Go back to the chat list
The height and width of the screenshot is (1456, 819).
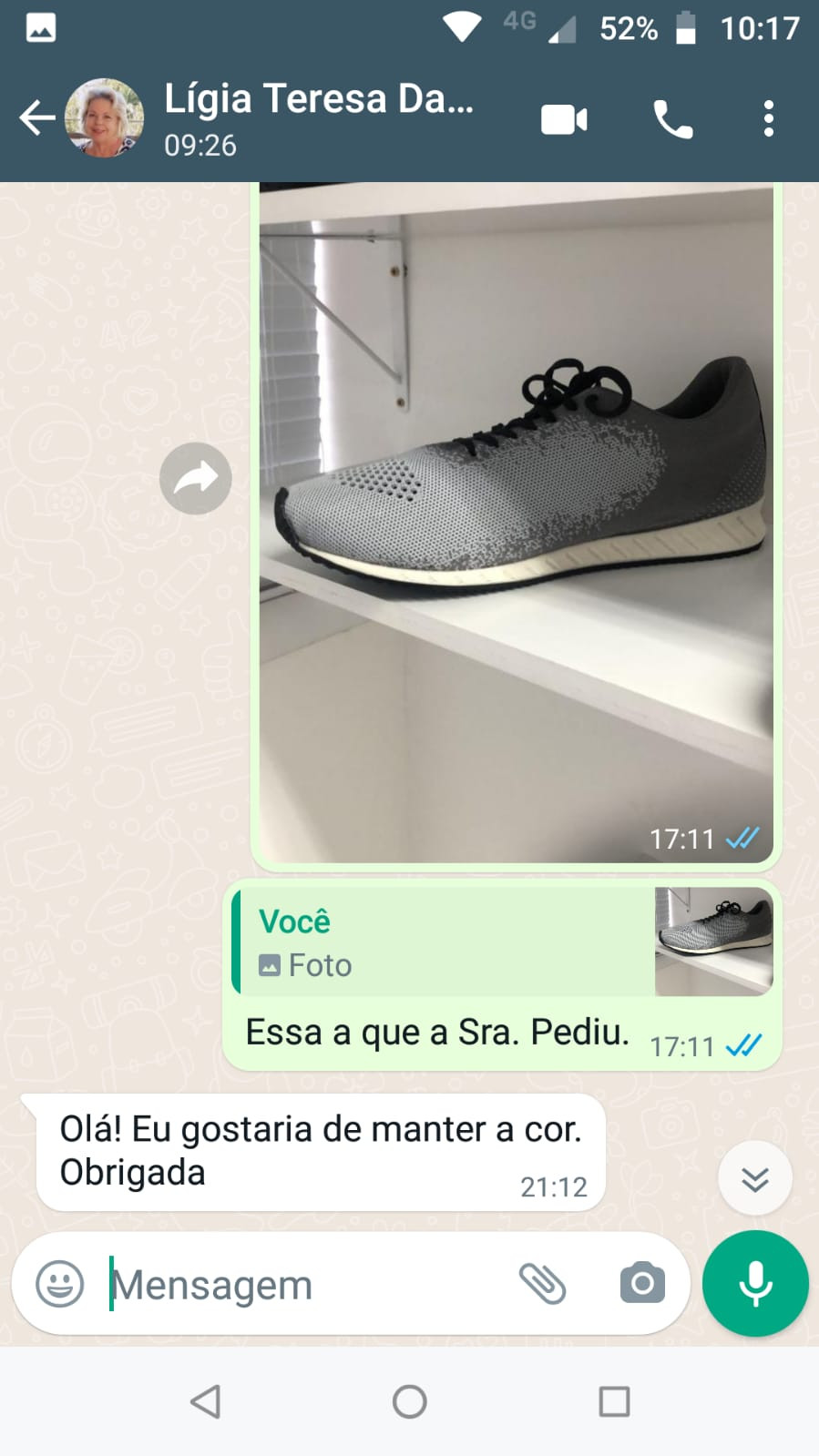click(x=36, y=118)
